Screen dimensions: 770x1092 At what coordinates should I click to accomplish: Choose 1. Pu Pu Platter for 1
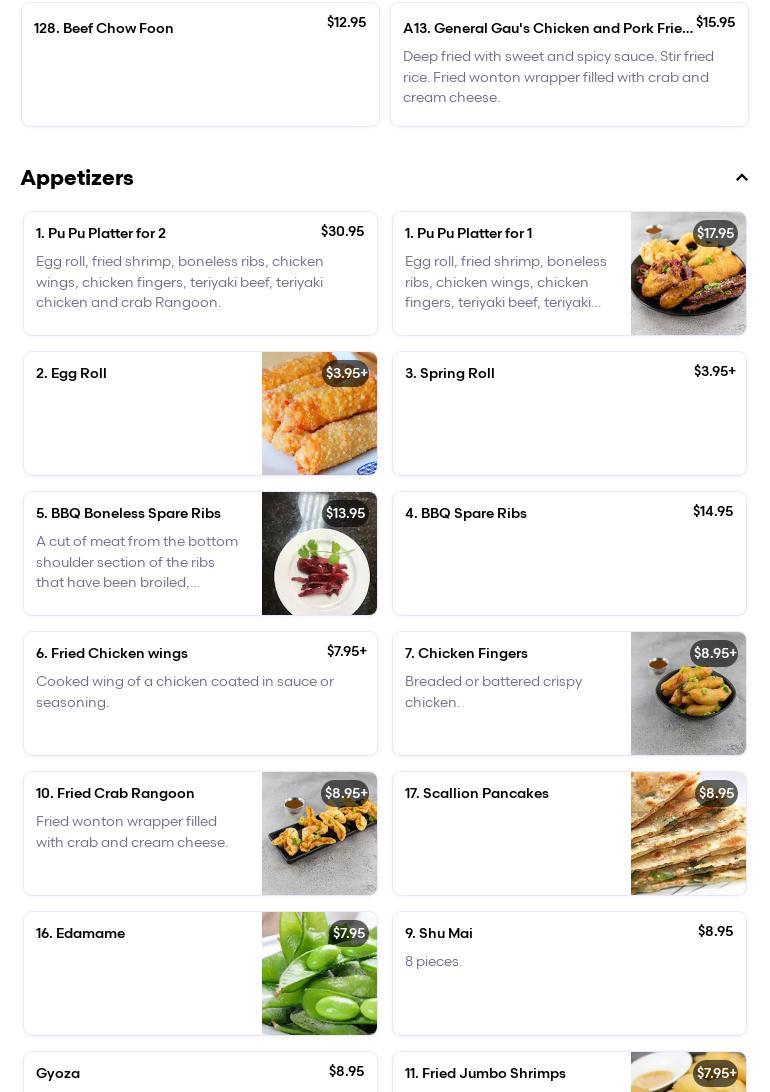click(569, 273)
